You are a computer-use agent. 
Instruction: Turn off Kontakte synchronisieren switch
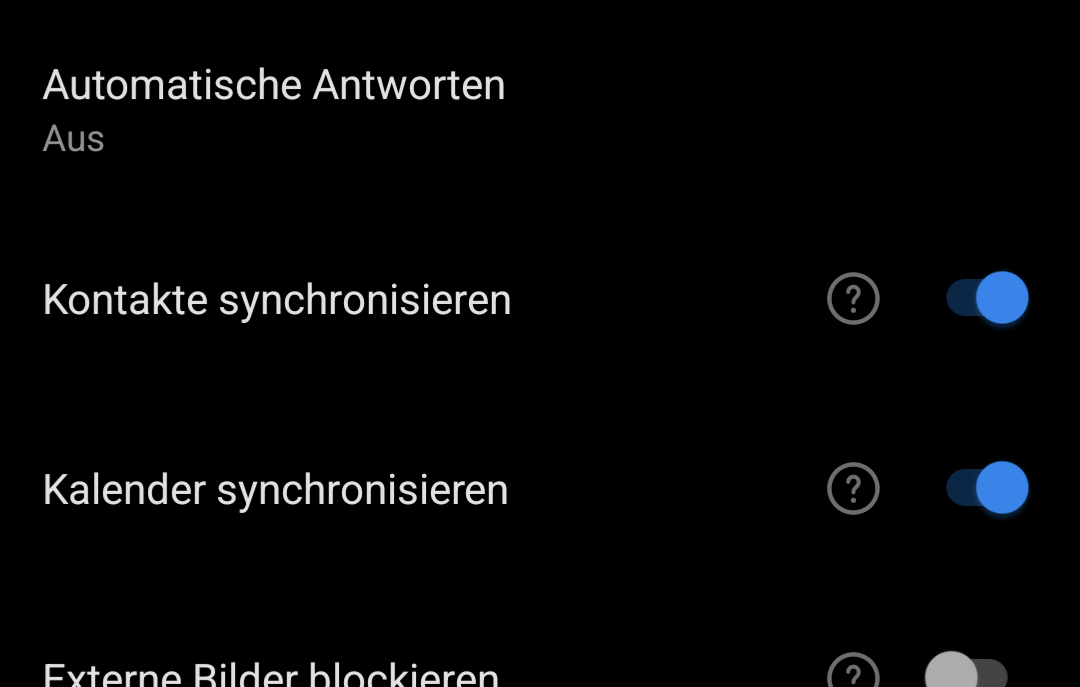coord(987,298)
